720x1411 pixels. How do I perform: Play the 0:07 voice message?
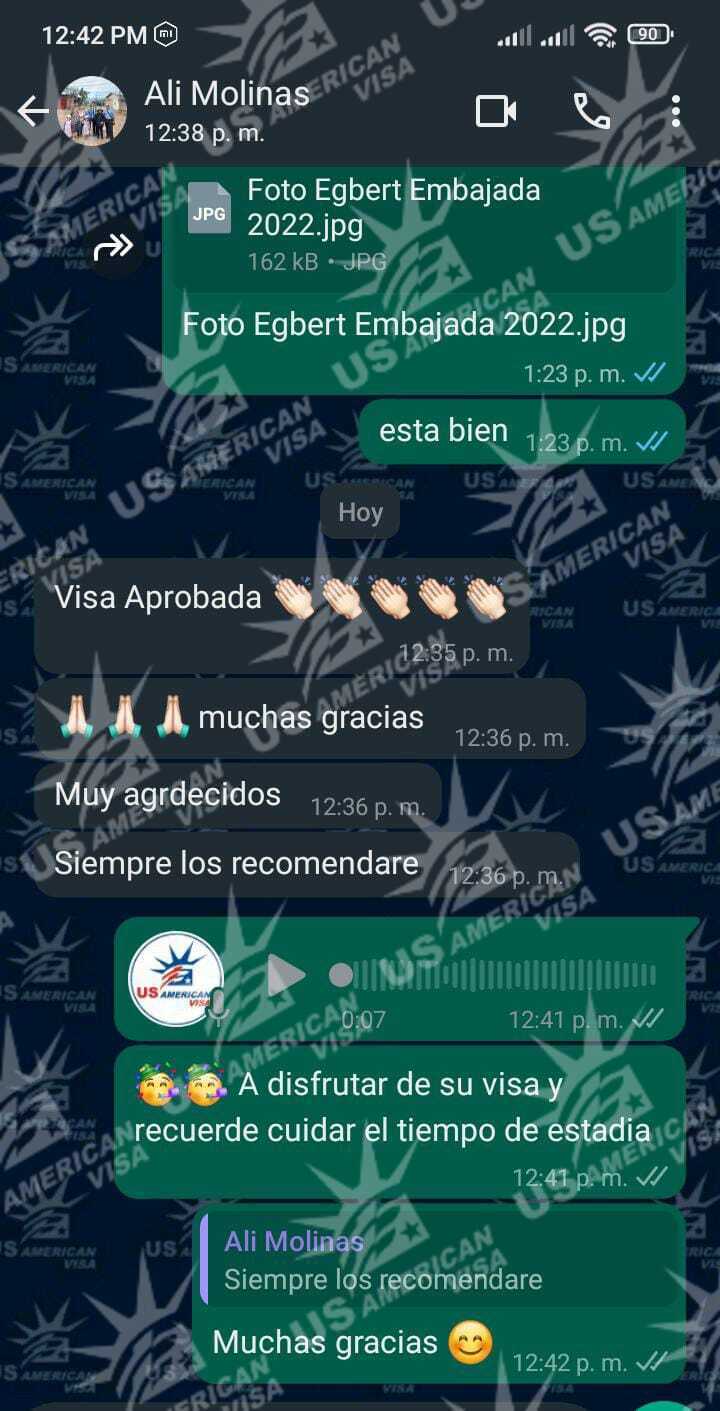pos(286,975)
